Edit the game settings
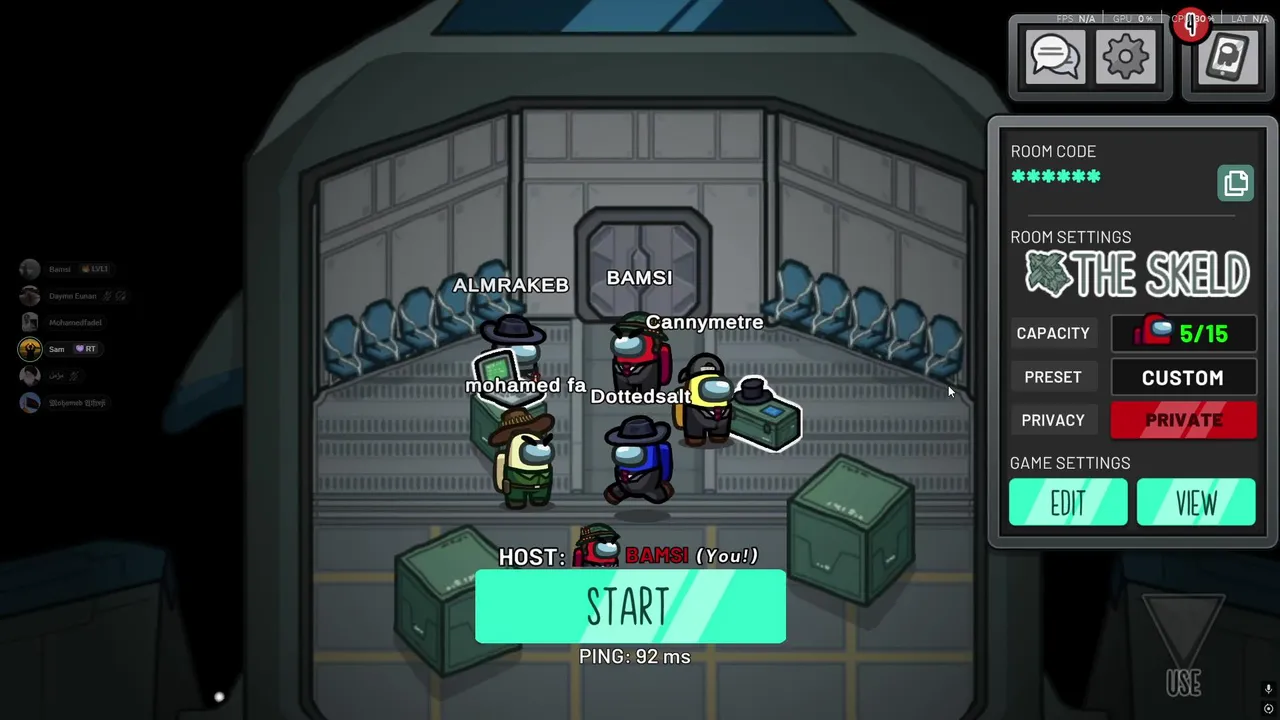 (1068, 503)
